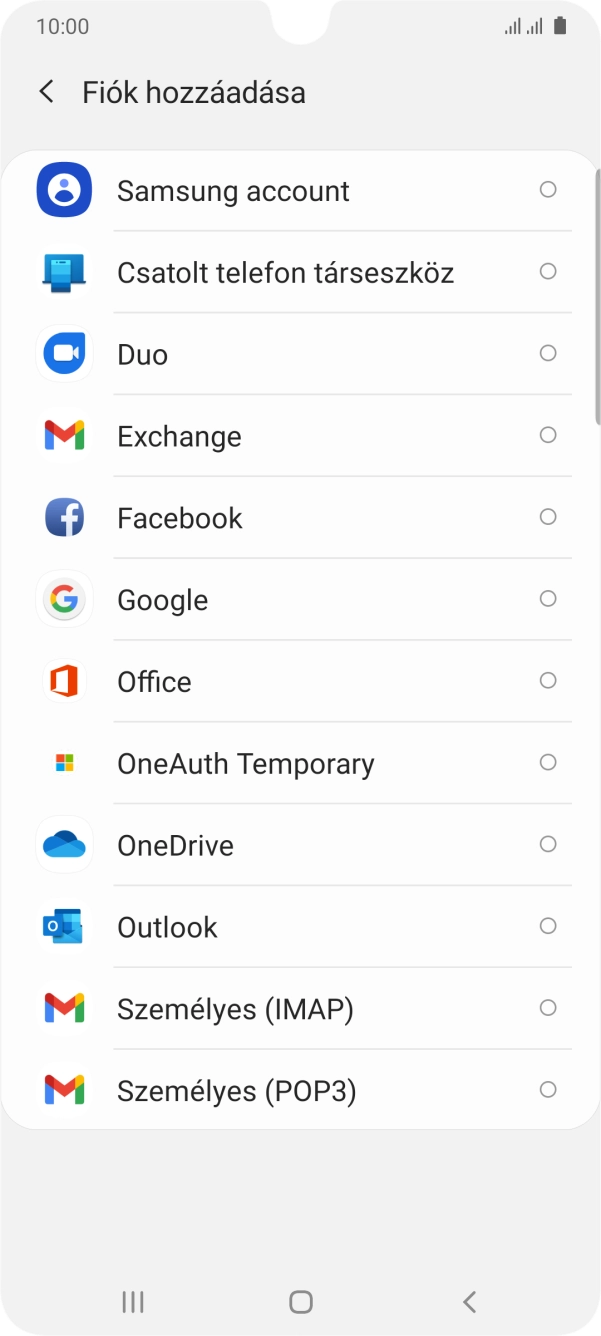Image resolution: width=601 pixels, height=1336 pixels.
Task: Go back from Fiók hozzáadása screen
Action: pos(46,92)
